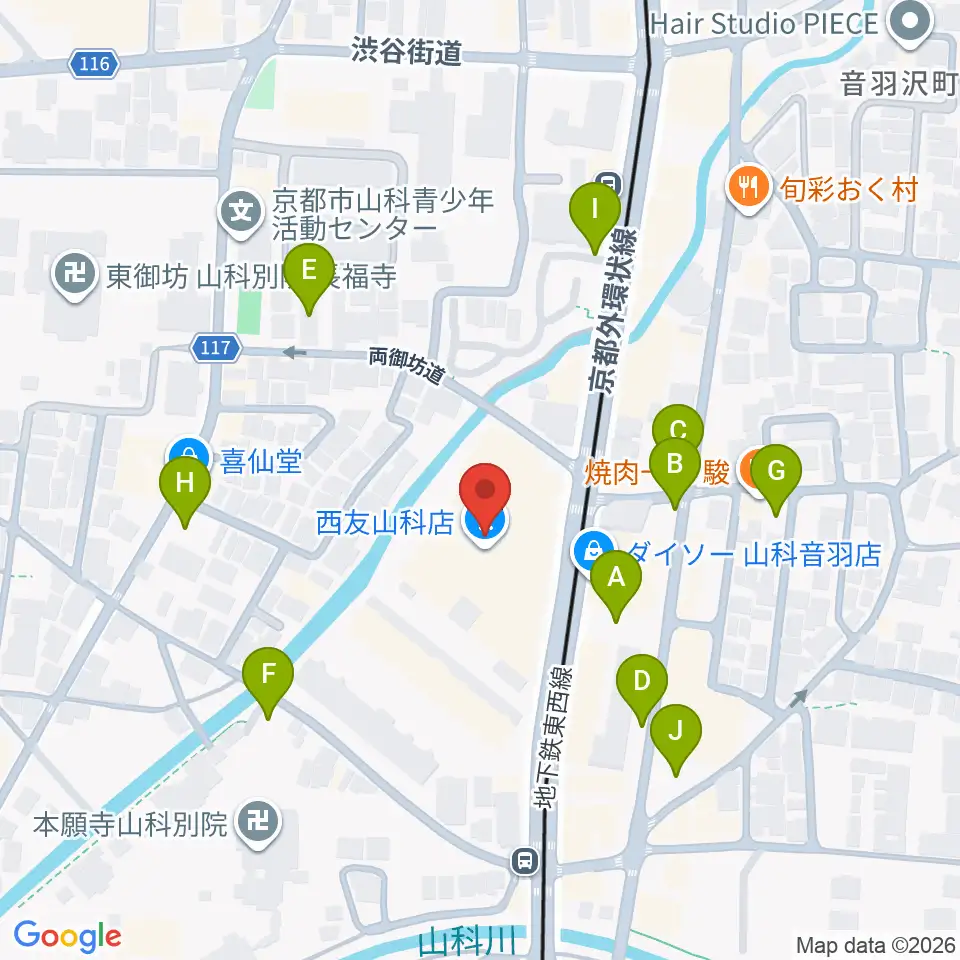
Task: Tap the ダイソー 山科音羽店 shopping pin
Action: (x=593, y=551)
